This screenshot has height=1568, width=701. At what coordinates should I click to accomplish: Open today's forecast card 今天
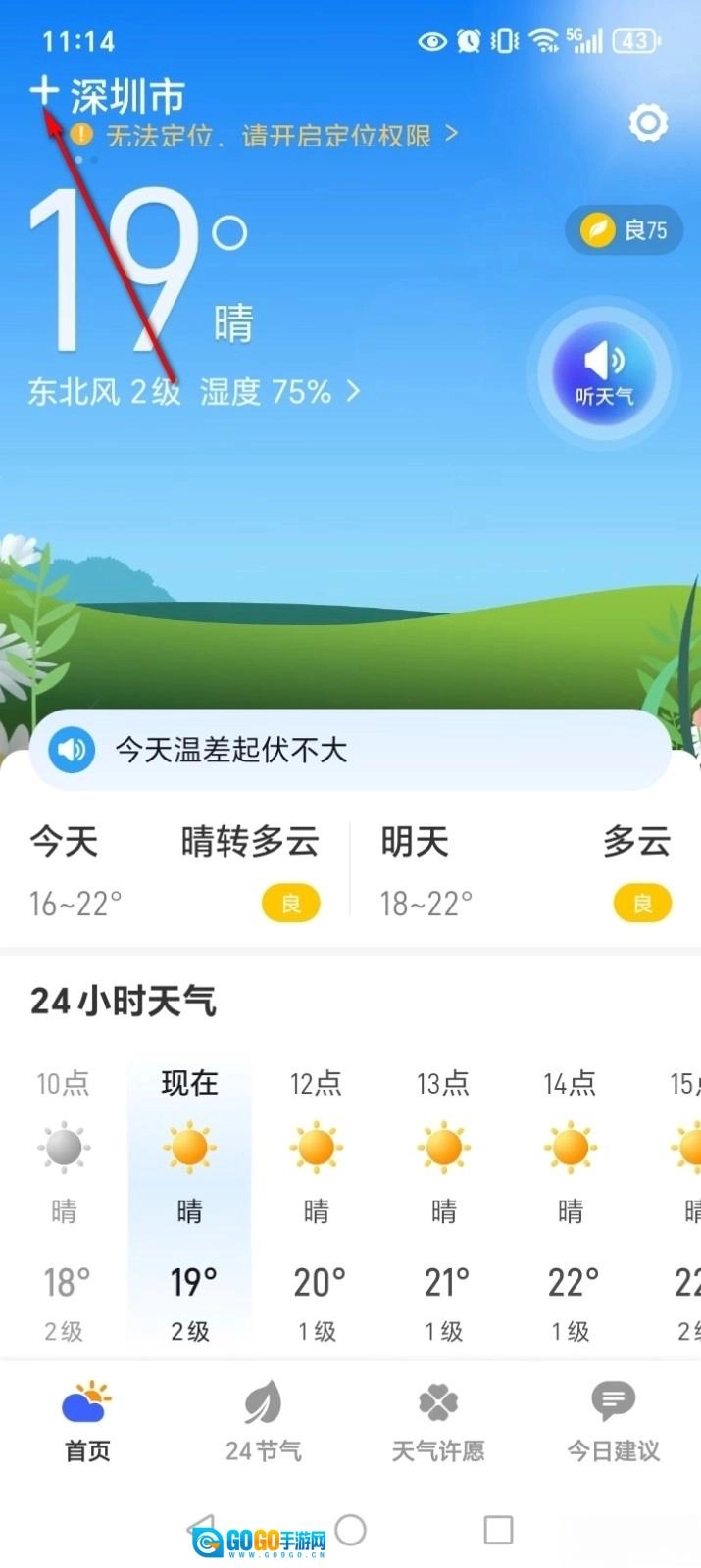(175, 871)
